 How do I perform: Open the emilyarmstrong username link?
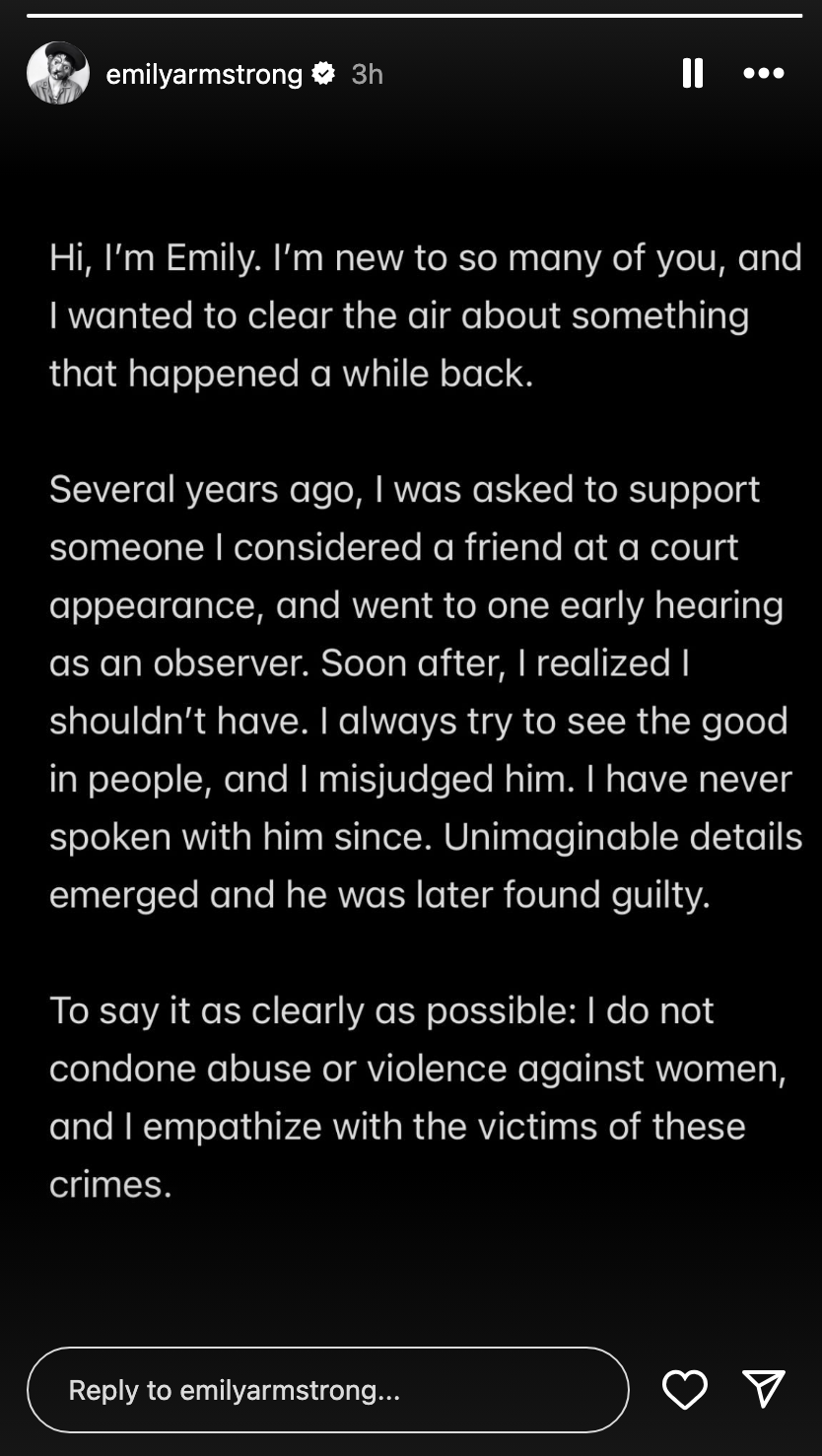[x=204, y=74]
